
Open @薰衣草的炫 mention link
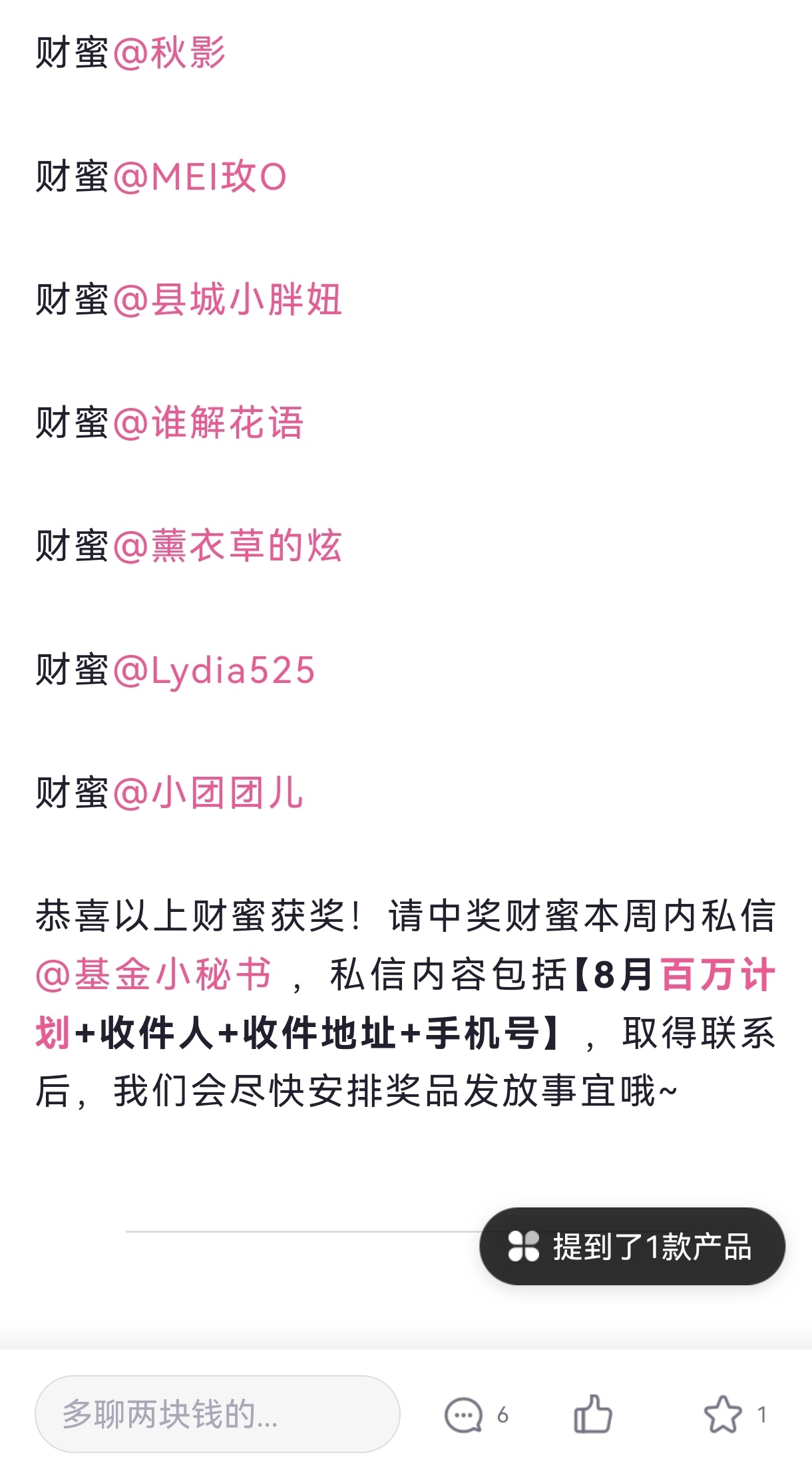pyautogui.click(x=228, y=546)
